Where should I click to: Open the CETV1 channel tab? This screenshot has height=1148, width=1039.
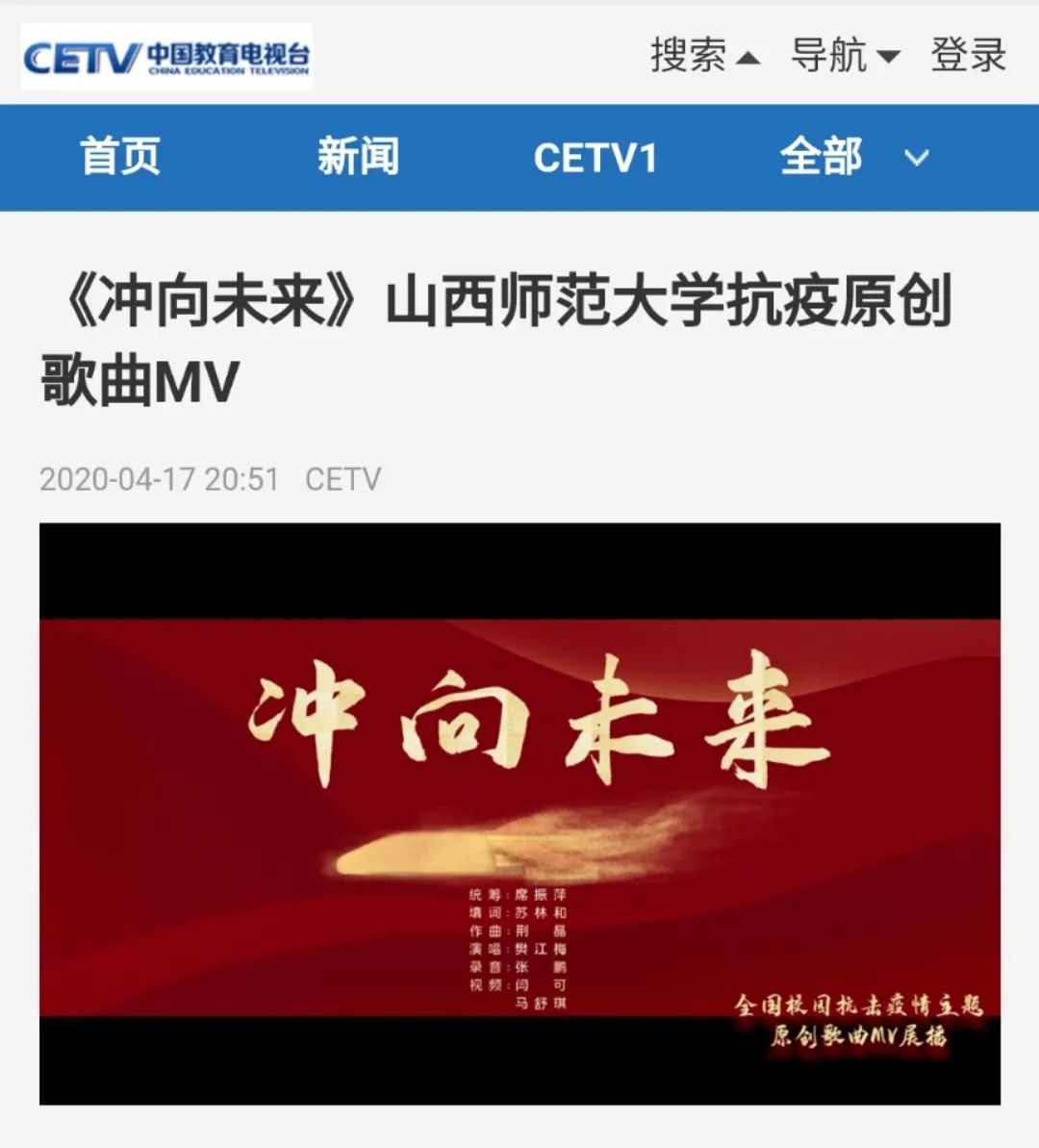595,158
